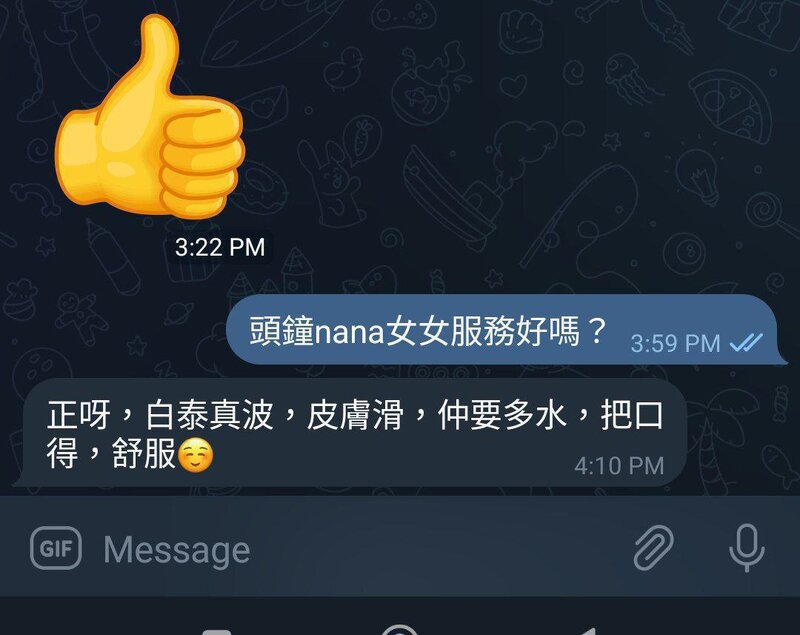Tap the thumbs up sticker

click(150, 125)
